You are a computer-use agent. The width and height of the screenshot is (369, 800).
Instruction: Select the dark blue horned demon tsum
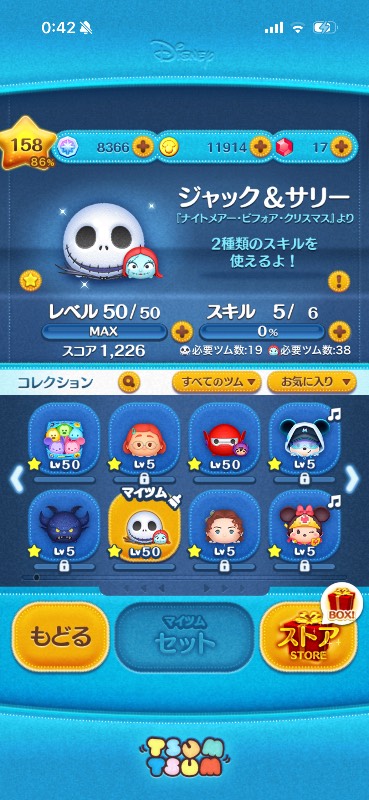pos(64,528)
